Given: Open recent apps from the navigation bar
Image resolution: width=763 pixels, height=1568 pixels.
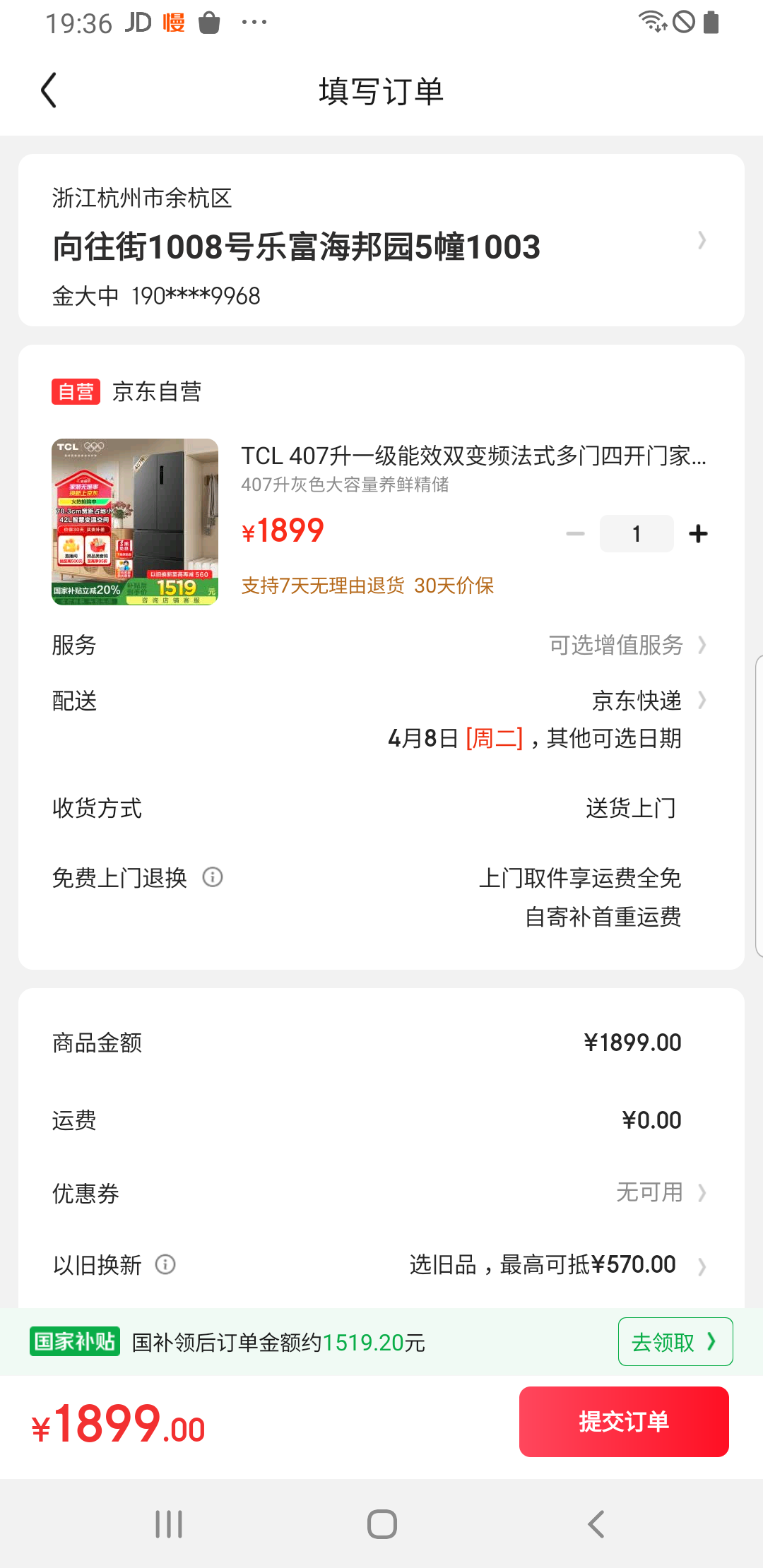Looking at the screenshot, I should tap(169, 1524).
